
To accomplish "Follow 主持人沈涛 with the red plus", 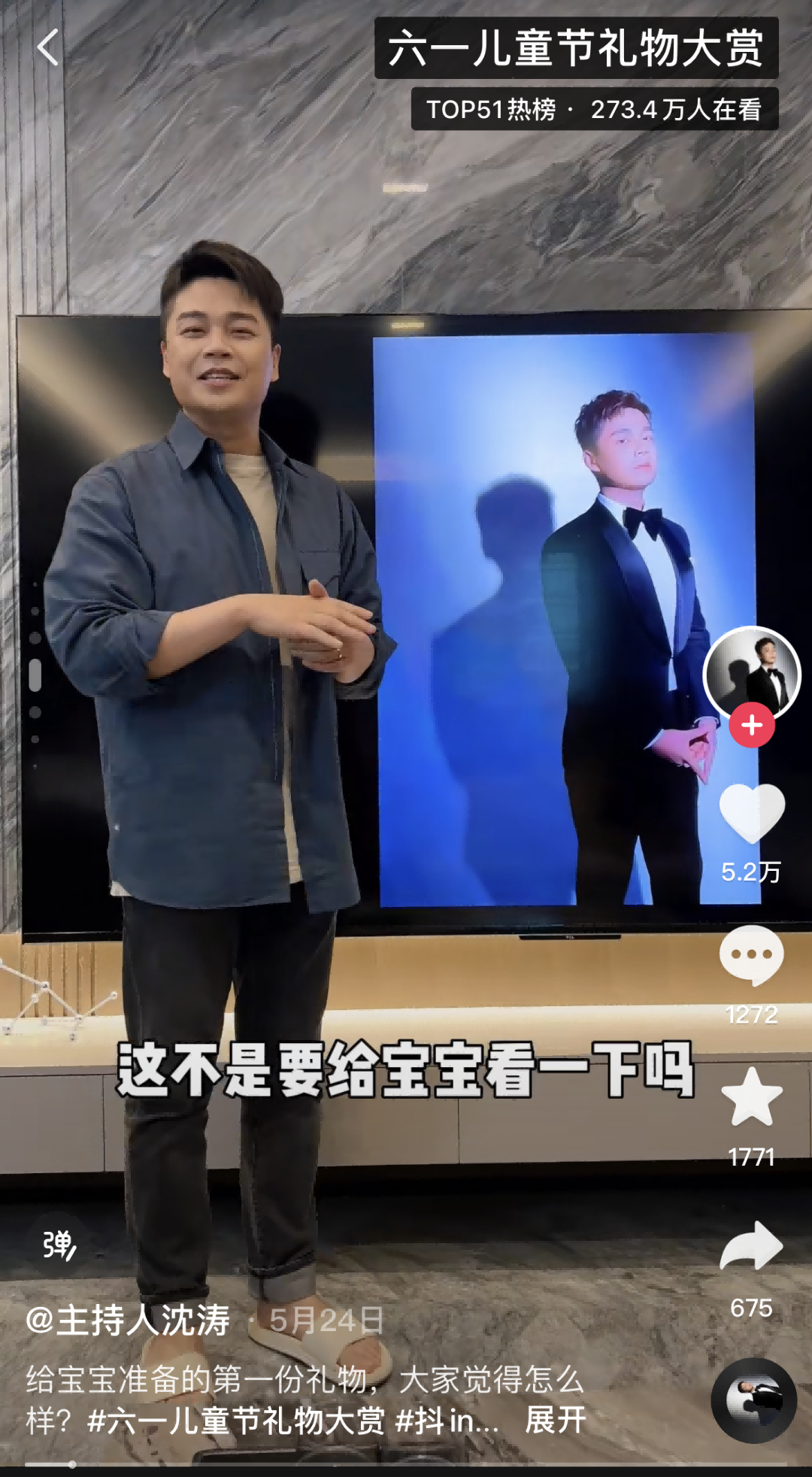I will pyautogui.click(x=752, y=726).
